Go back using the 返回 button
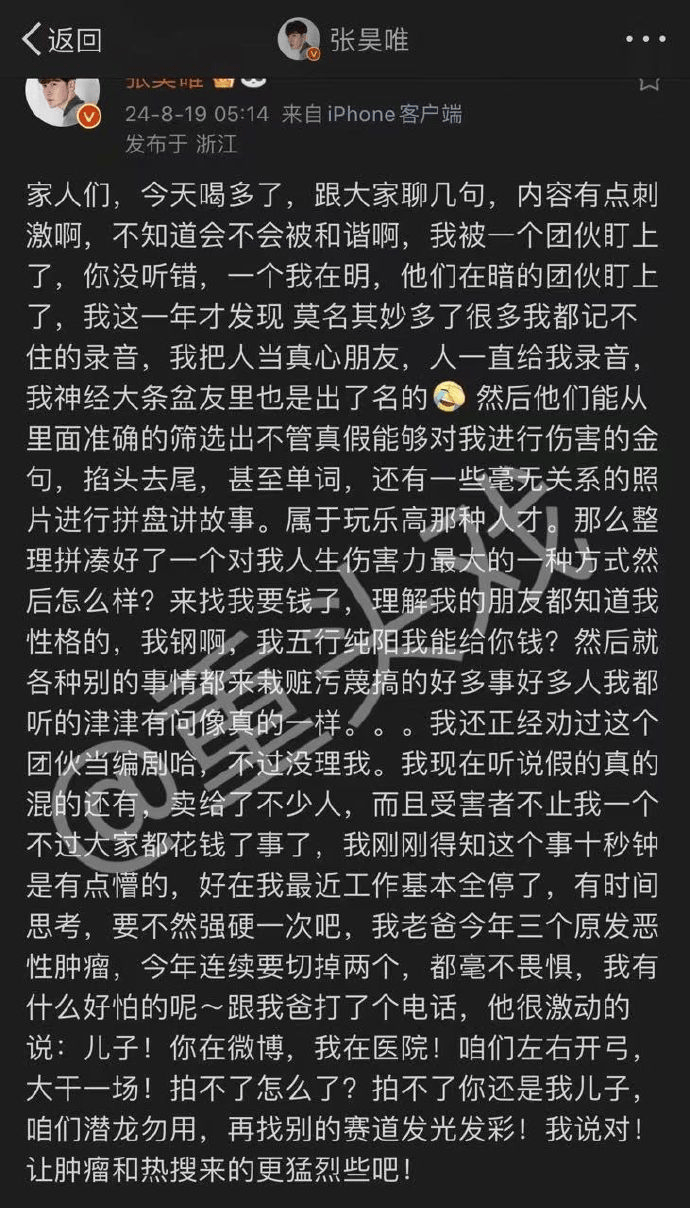Screen dimensions: 690x1208 point(61,39)
